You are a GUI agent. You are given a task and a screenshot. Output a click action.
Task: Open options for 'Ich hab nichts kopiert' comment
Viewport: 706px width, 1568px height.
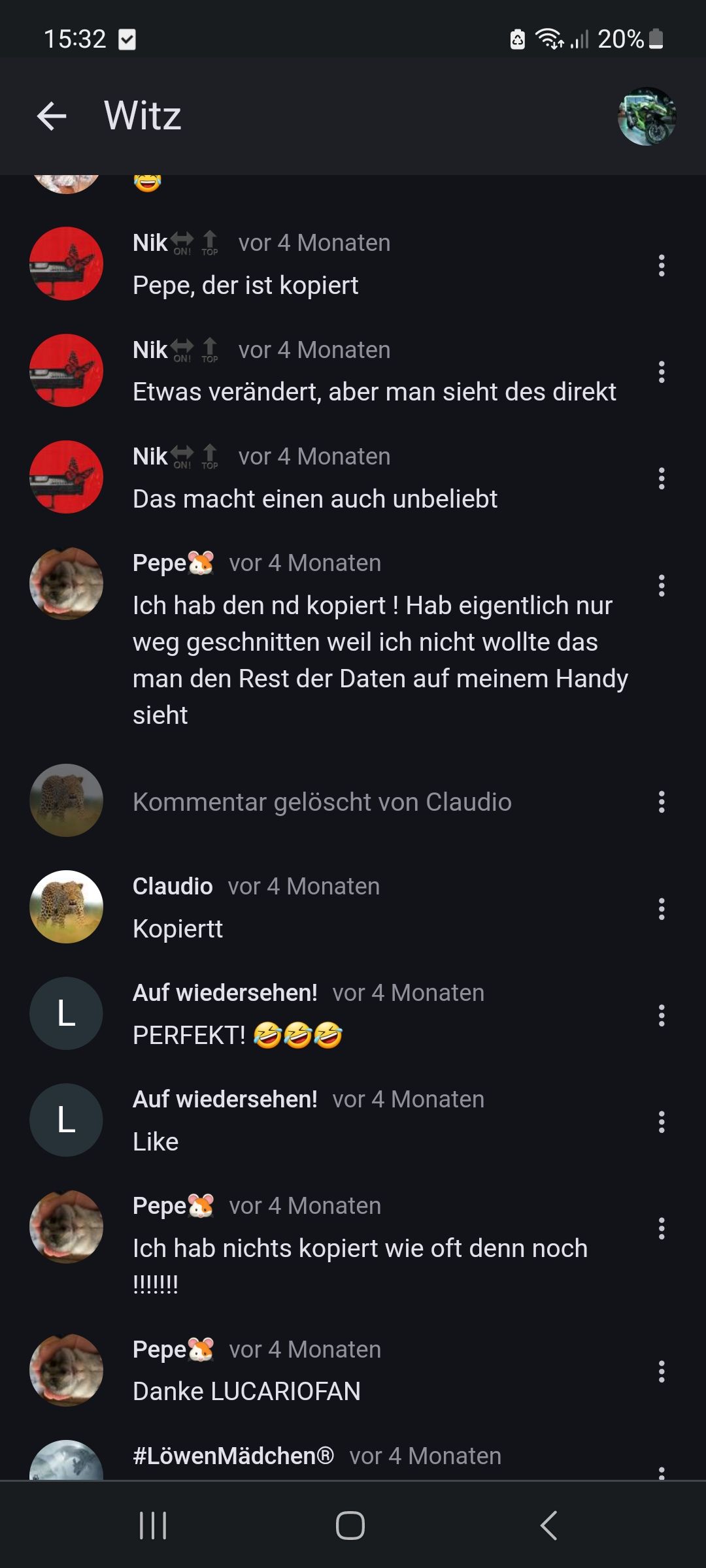tap(662, 1228)
